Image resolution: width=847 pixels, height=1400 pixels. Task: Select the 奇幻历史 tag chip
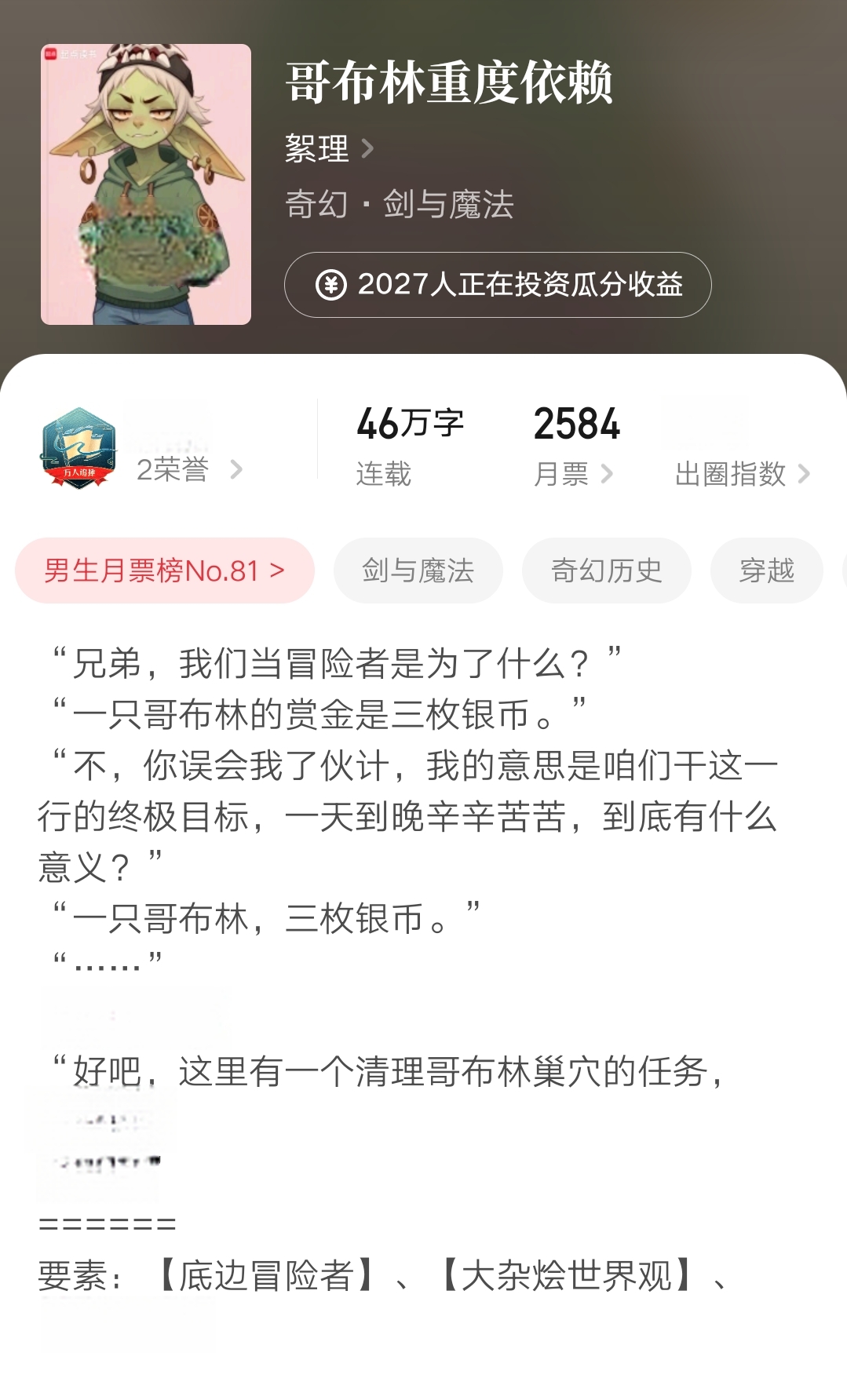point(606,571)
